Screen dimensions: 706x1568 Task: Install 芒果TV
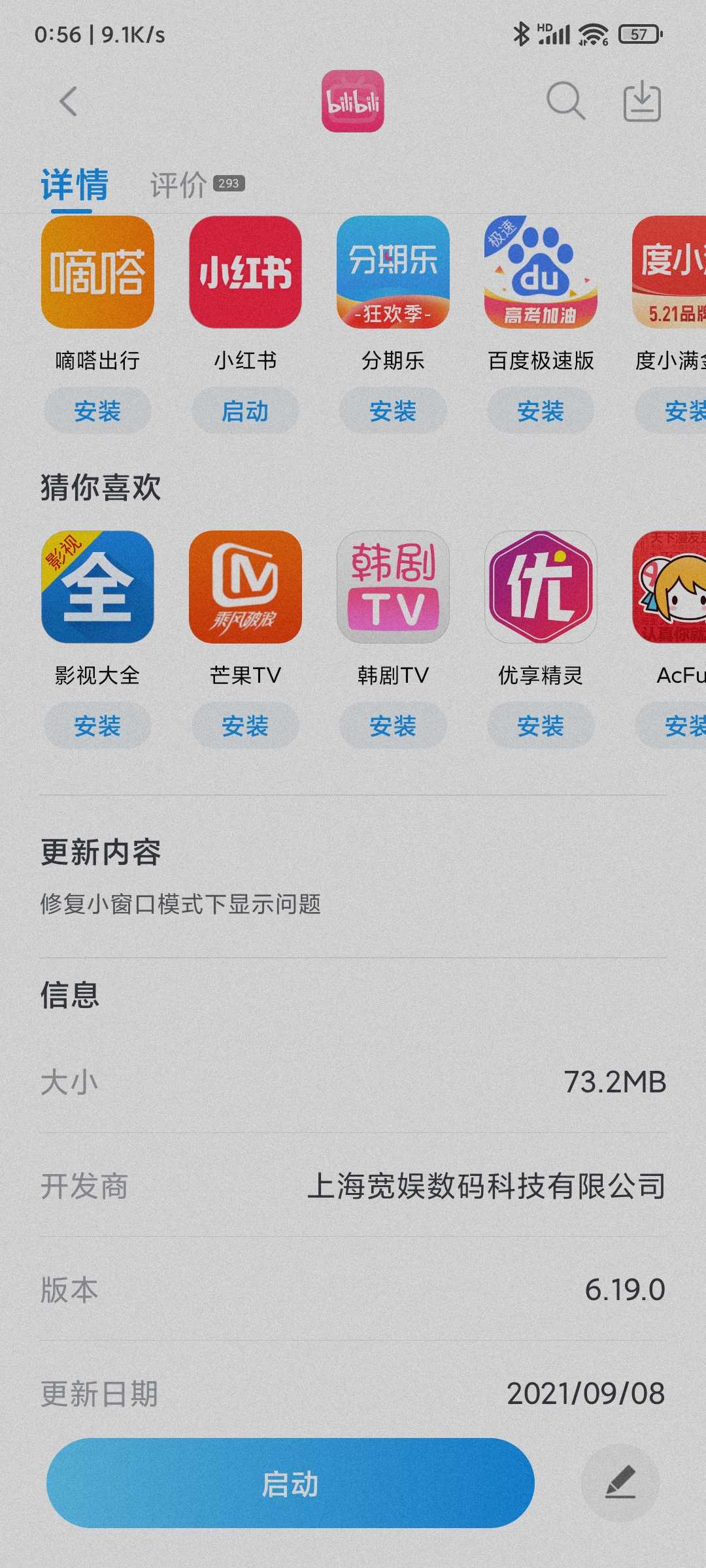(245, 726)
